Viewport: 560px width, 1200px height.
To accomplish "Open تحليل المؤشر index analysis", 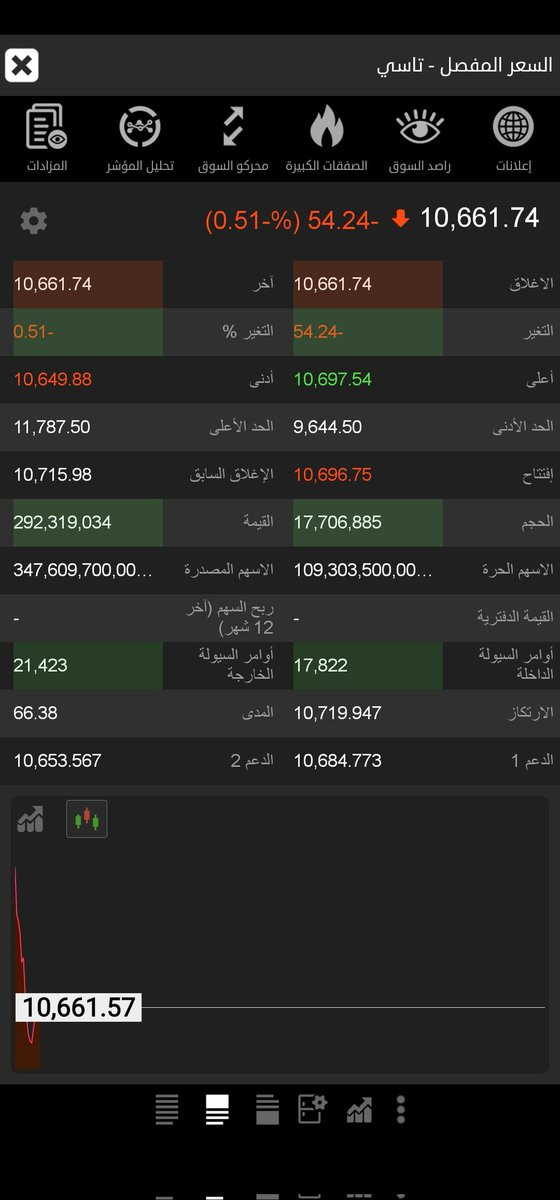I will click(140, 141).
